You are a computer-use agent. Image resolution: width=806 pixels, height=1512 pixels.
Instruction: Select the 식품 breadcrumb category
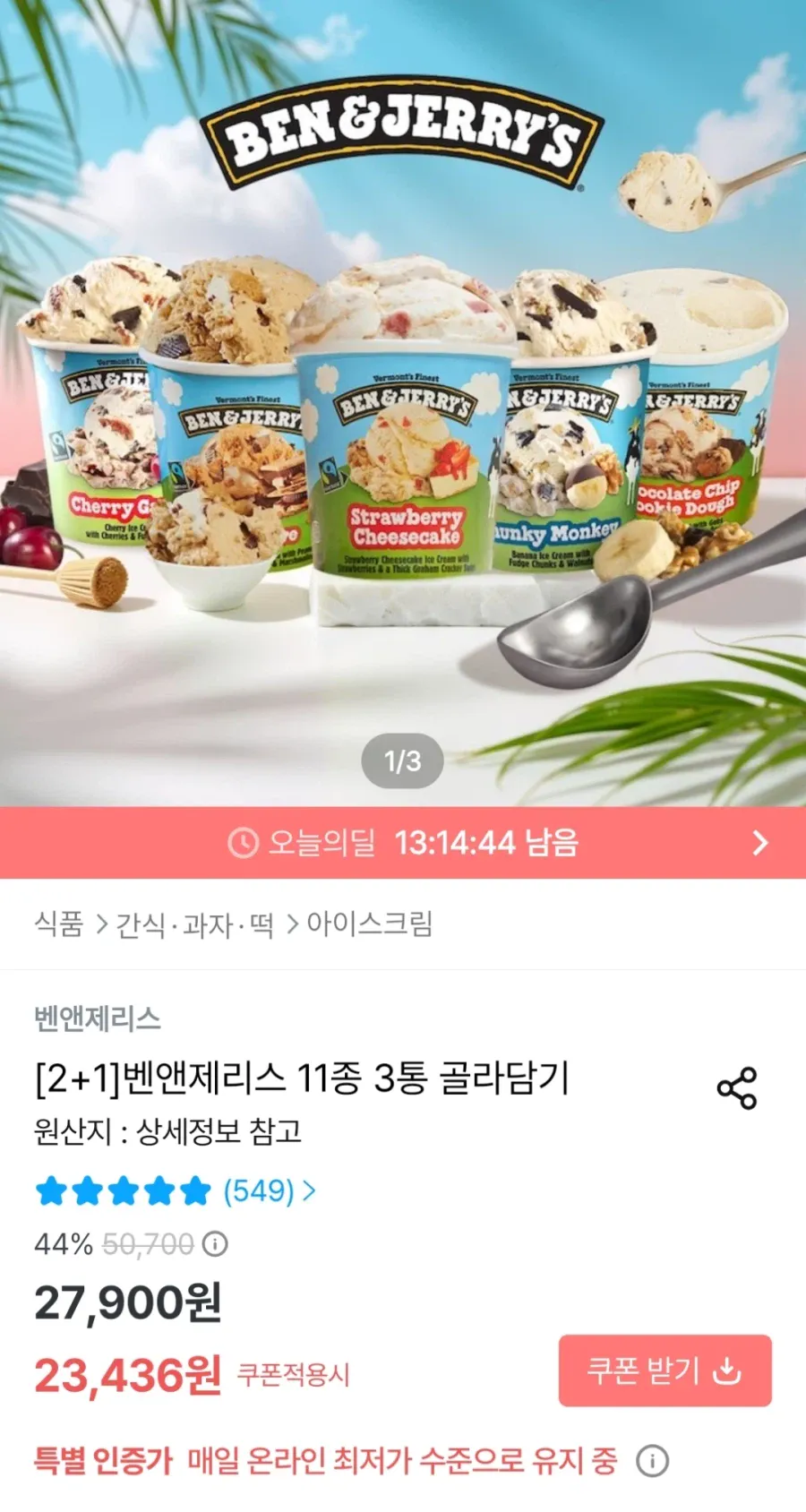pos(62,922)
